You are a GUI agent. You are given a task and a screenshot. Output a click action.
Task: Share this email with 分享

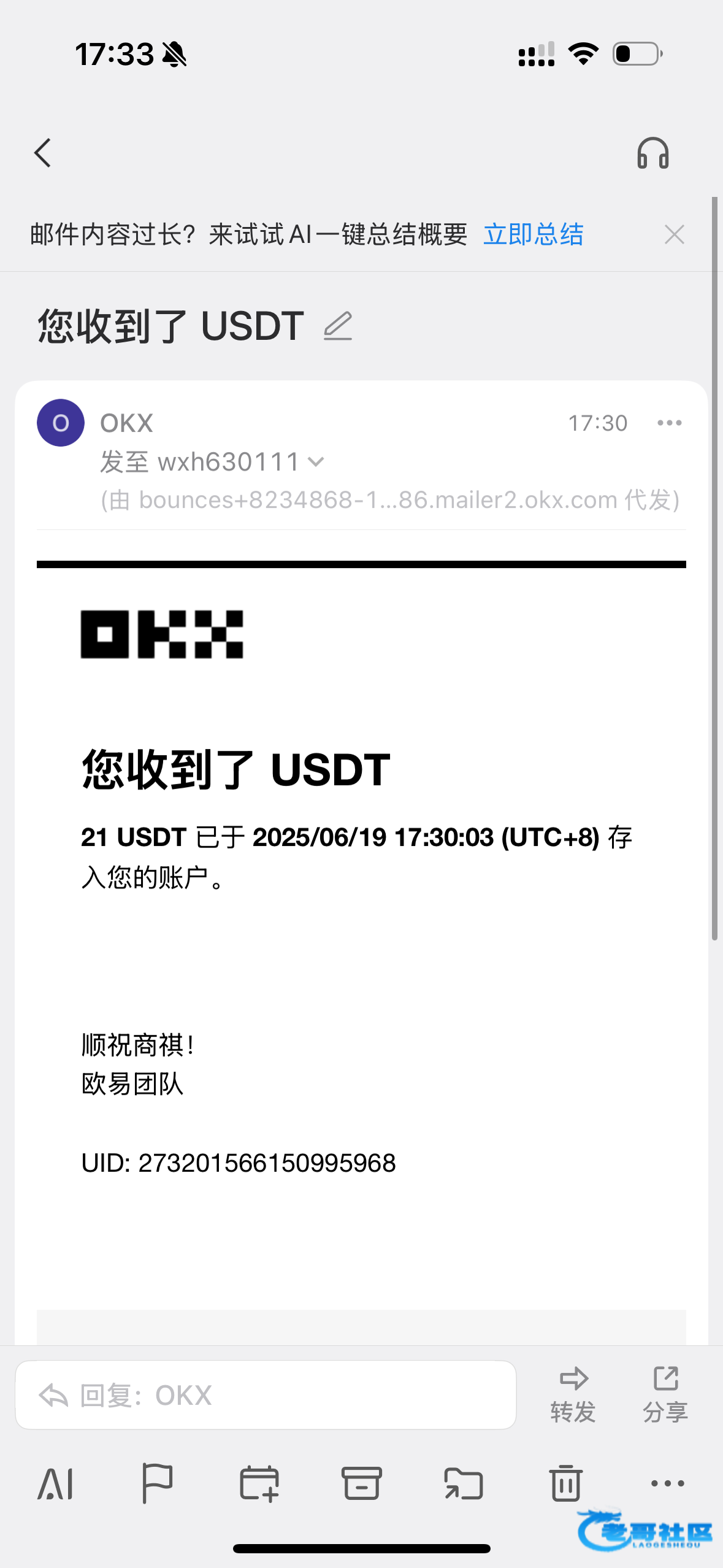[665, 1394]
